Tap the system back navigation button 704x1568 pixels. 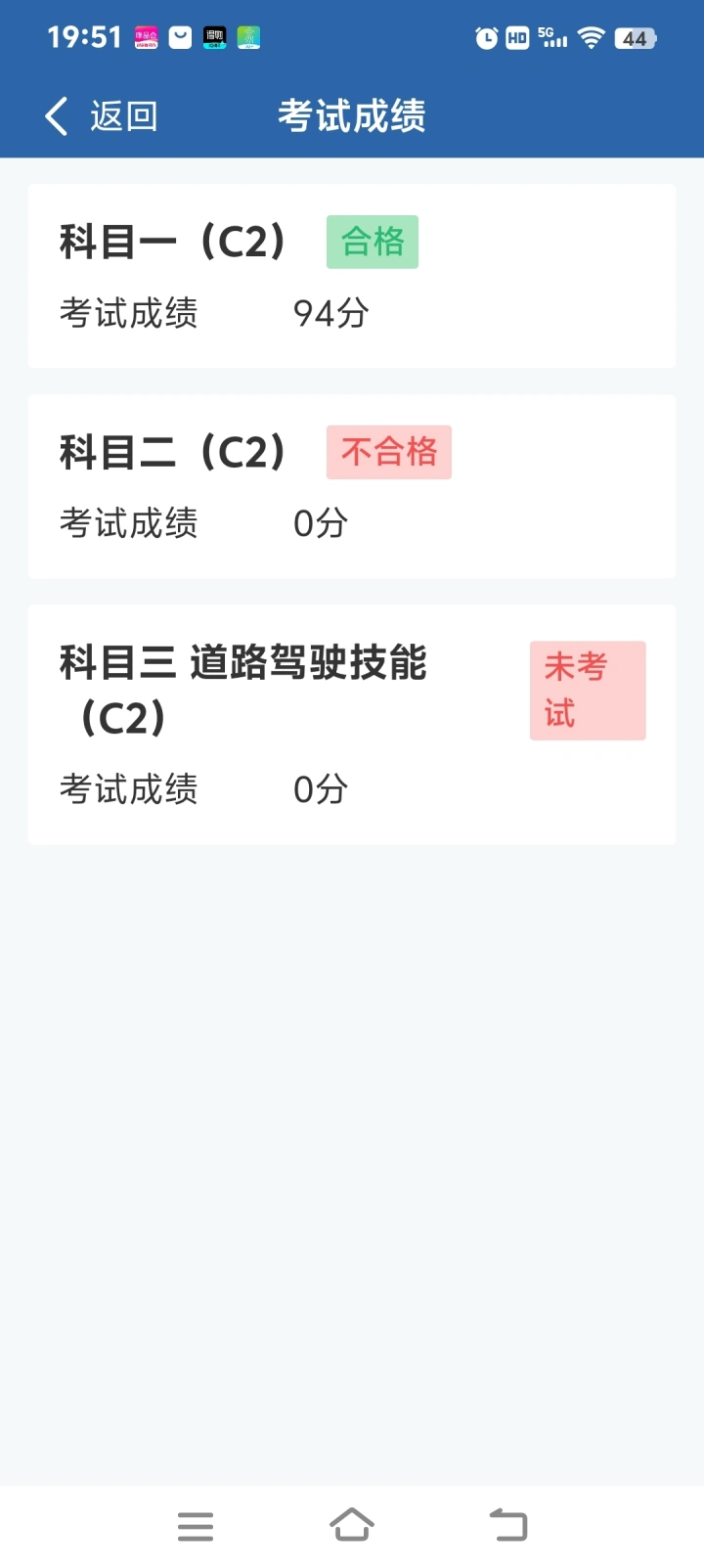click(508, 1525)
